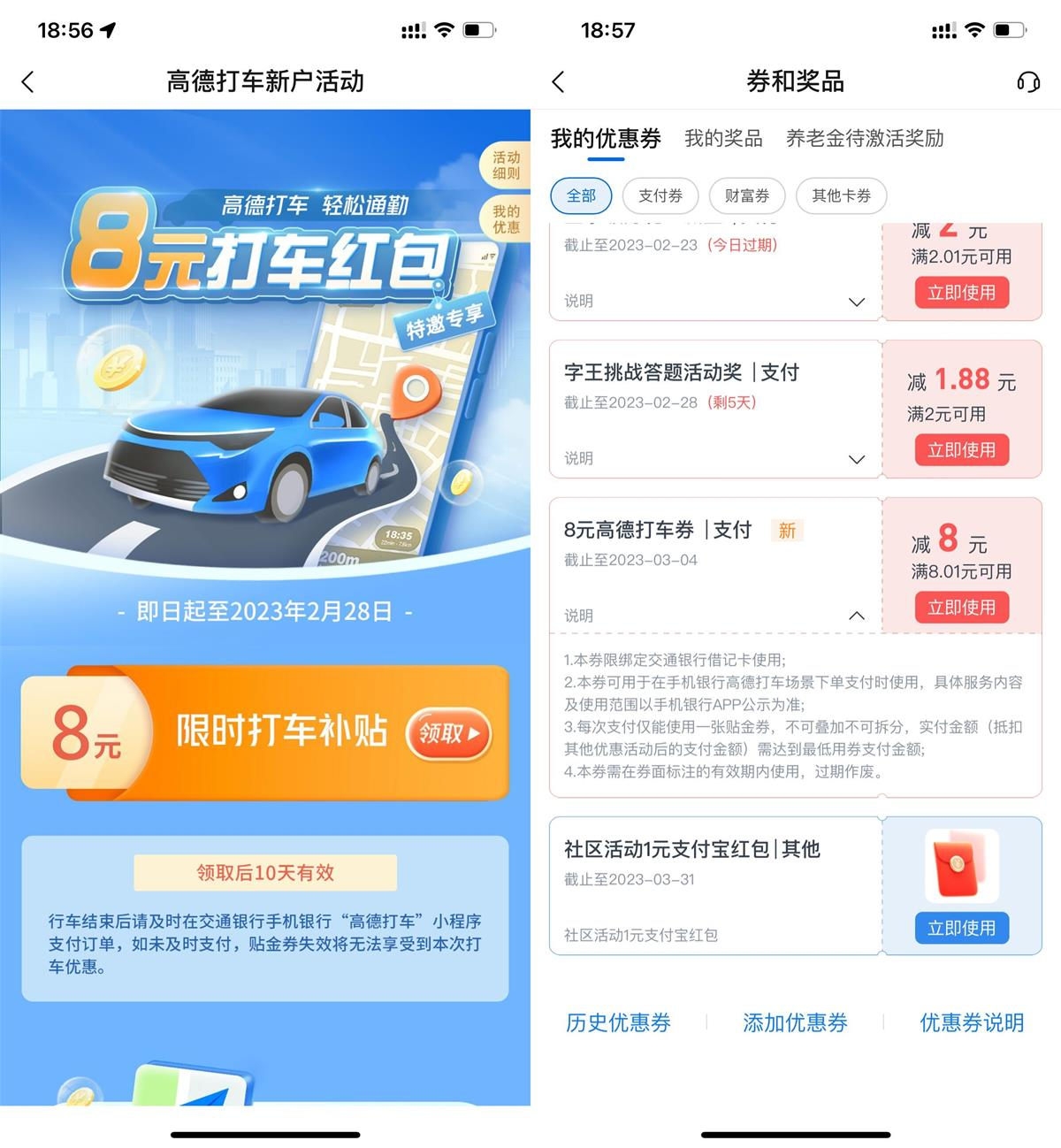Switch to 养老金待激活奖励 tab

[x=864, y=139]
